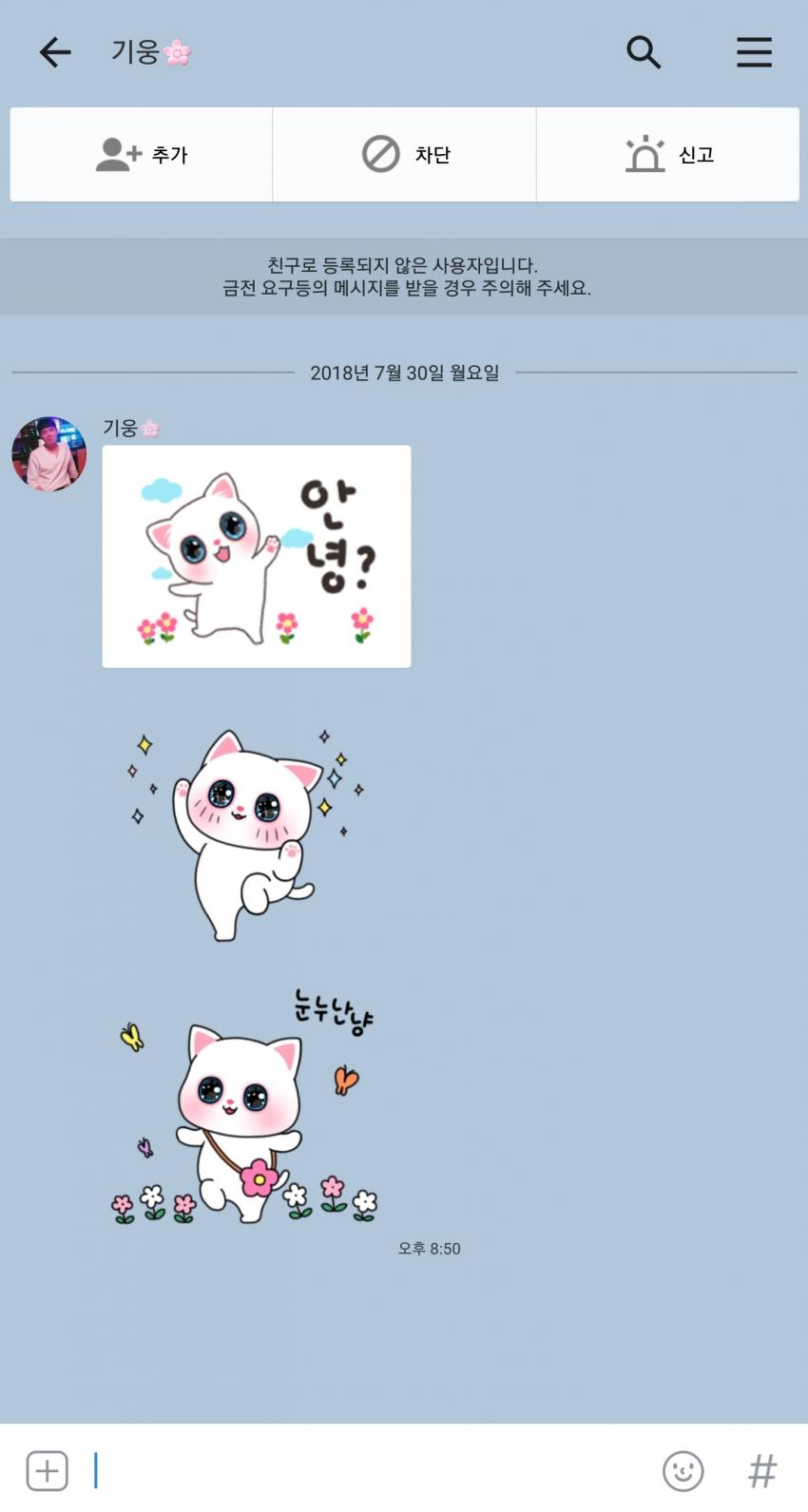View 기웅's profile picture
This screenshot has height=1512, width=808.
(48, 453)
